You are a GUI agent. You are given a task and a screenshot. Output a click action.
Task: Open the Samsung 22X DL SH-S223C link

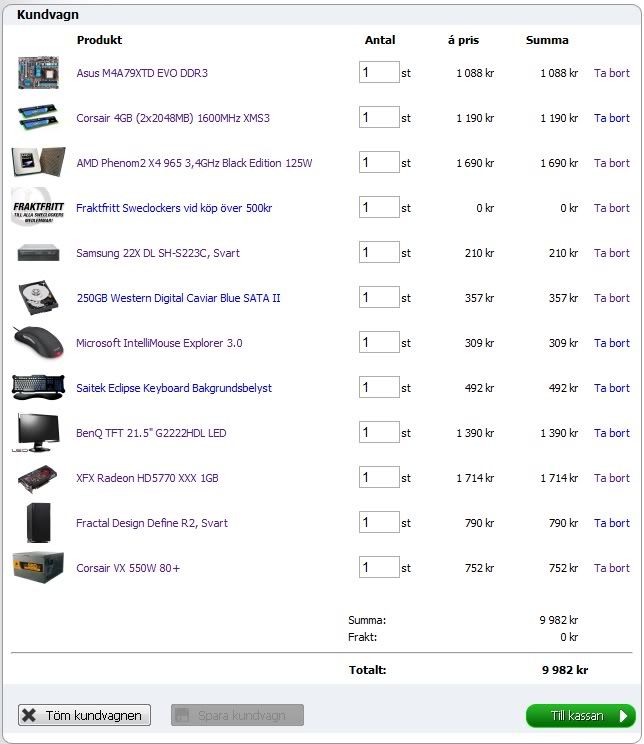(157, 253)
